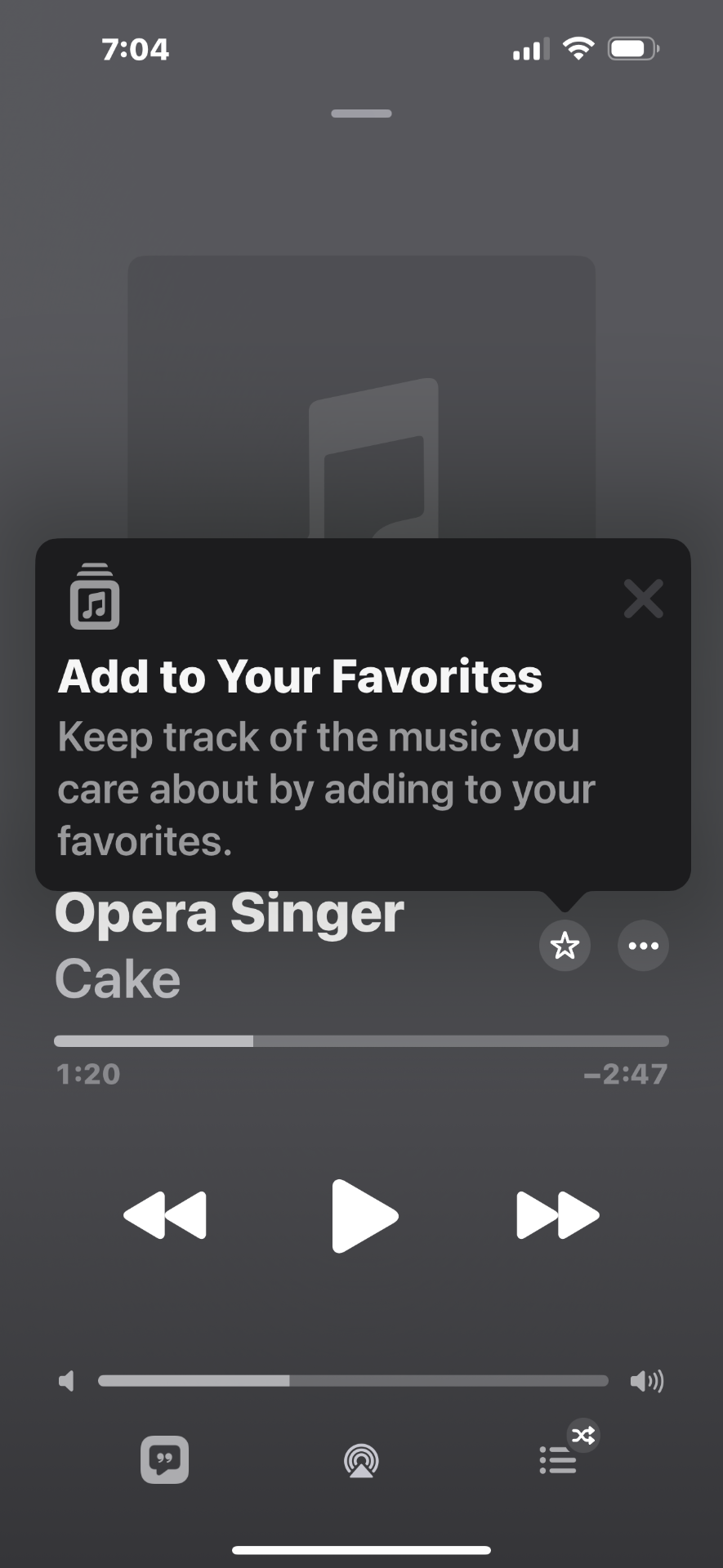Tap the grabber to minimize the player
The height and width of the screenshot is (1568, 723).
tap(361, 114)
